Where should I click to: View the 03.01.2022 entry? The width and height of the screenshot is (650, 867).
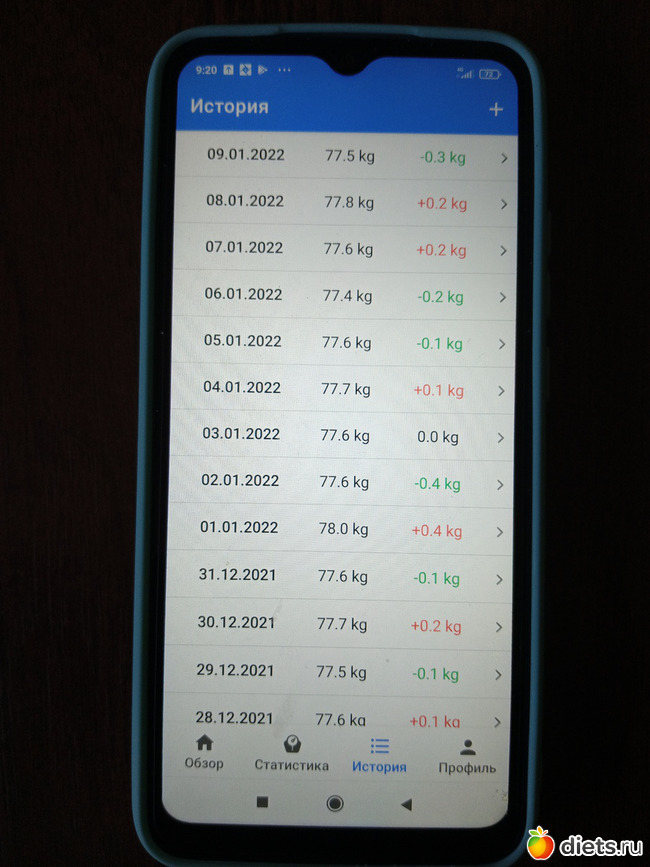(343, 436)
